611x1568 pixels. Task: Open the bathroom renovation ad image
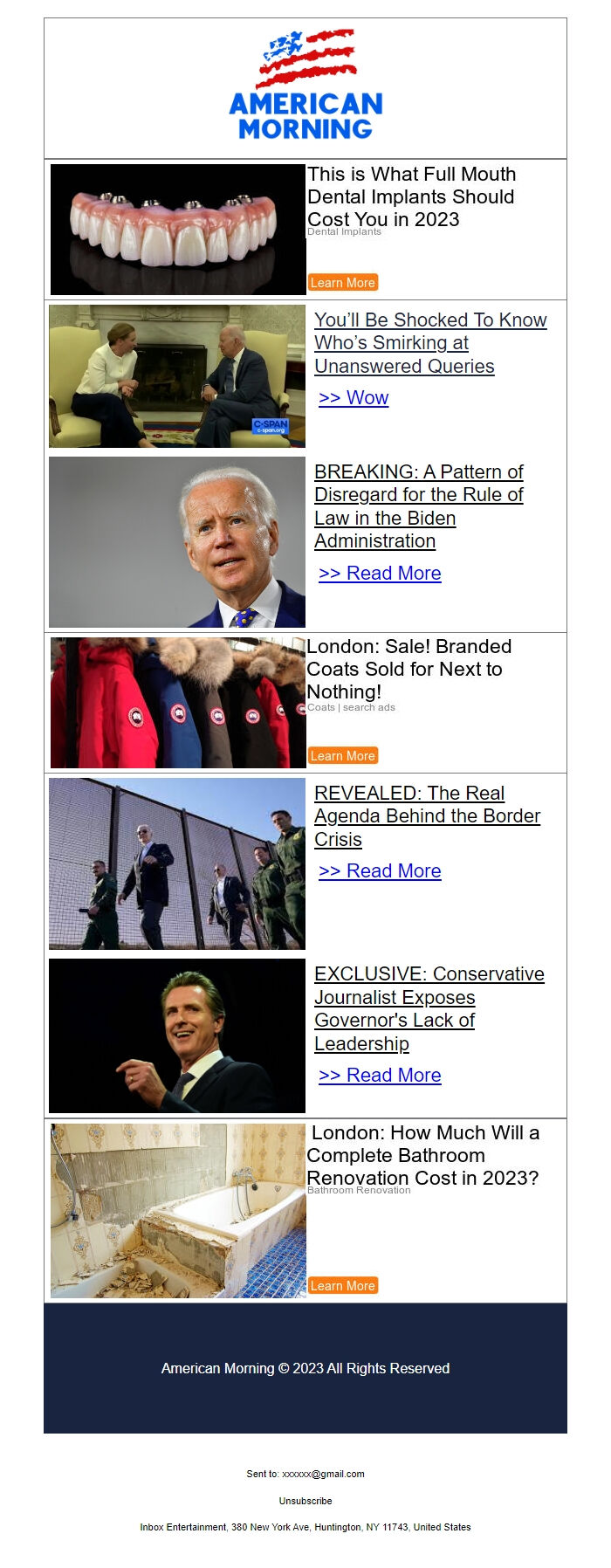[178, 1211]
